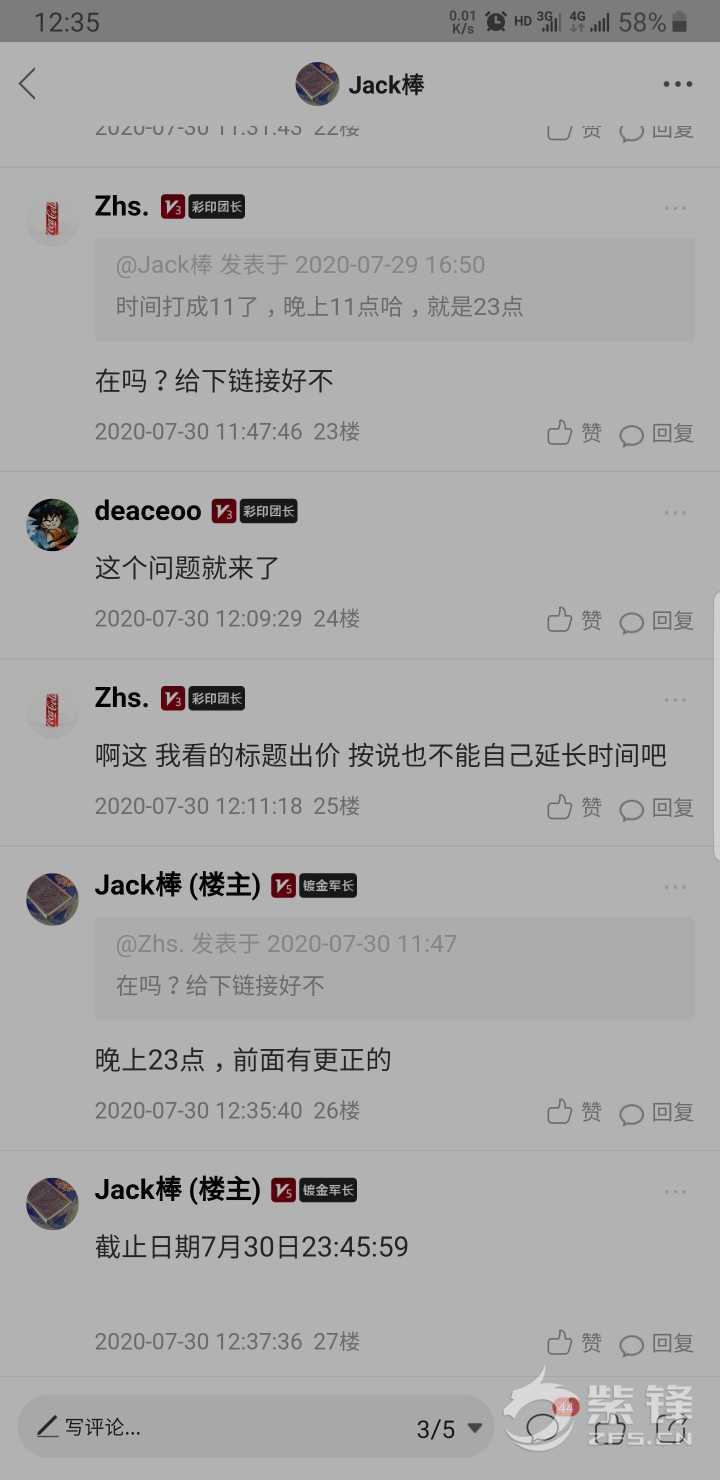Open the 3/5 page selector

(x=449, y=1429)
